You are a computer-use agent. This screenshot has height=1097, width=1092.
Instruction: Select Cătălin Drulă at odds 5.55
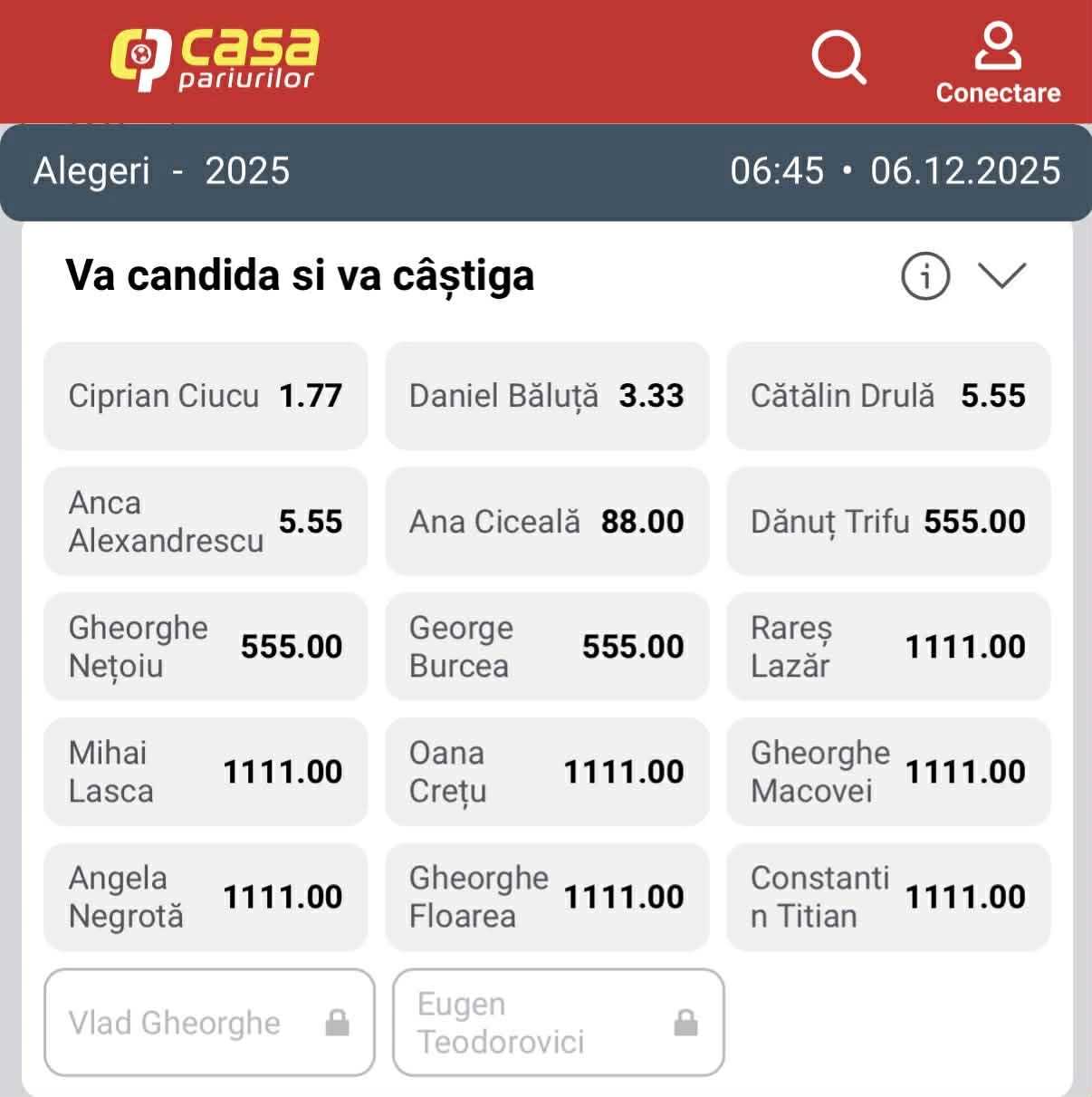[x=887, y=395]
